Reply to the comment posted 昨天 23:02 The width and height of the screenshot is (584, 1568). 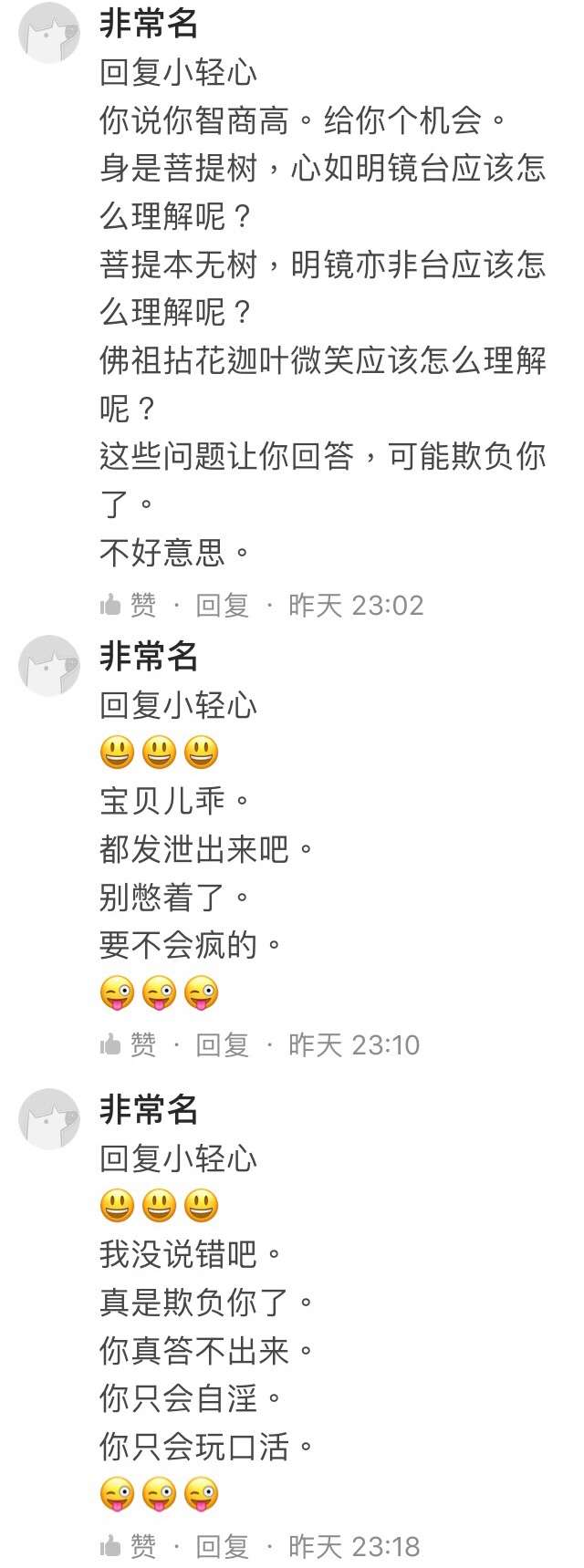click(222, 605)
